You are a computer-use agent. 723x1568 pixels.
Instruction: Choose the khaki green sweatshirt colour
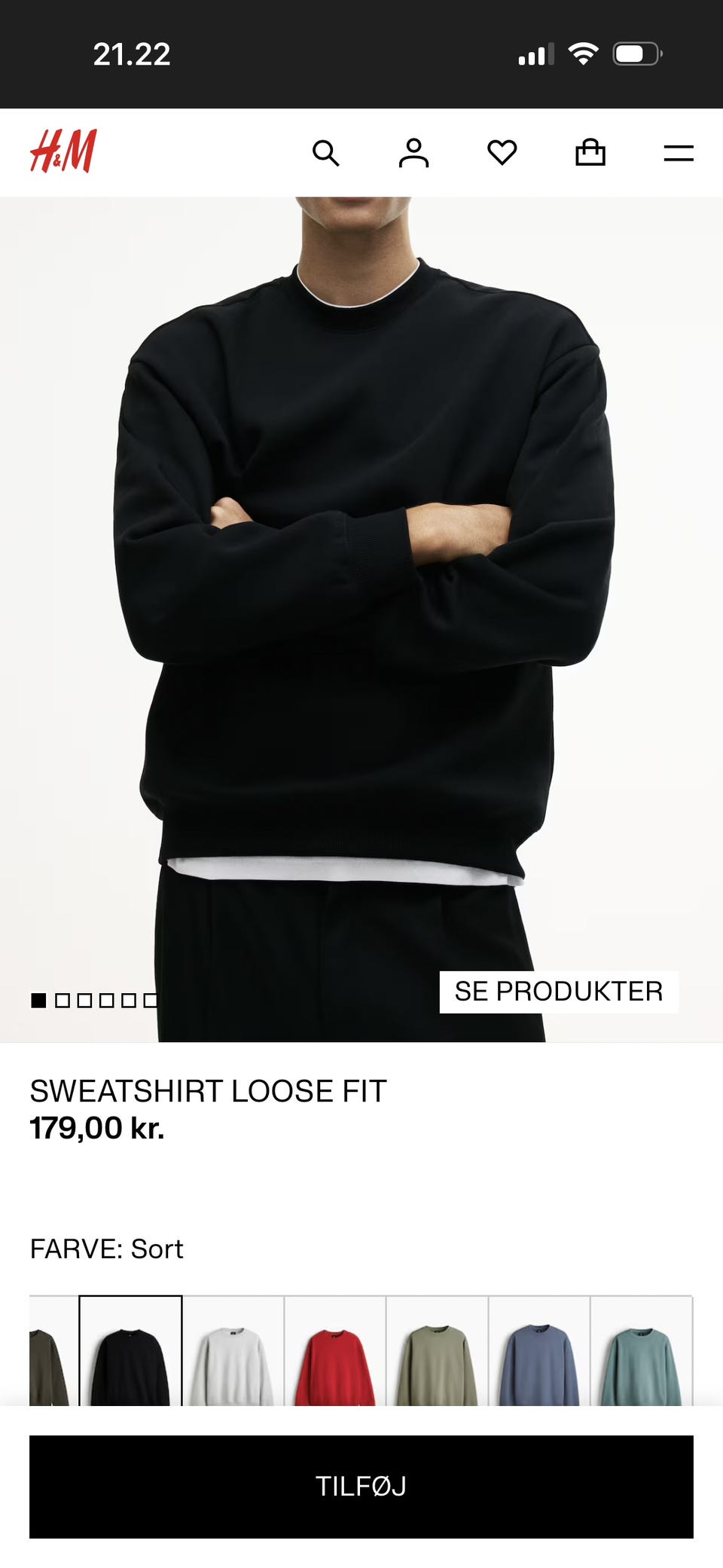pos(437,1350)
